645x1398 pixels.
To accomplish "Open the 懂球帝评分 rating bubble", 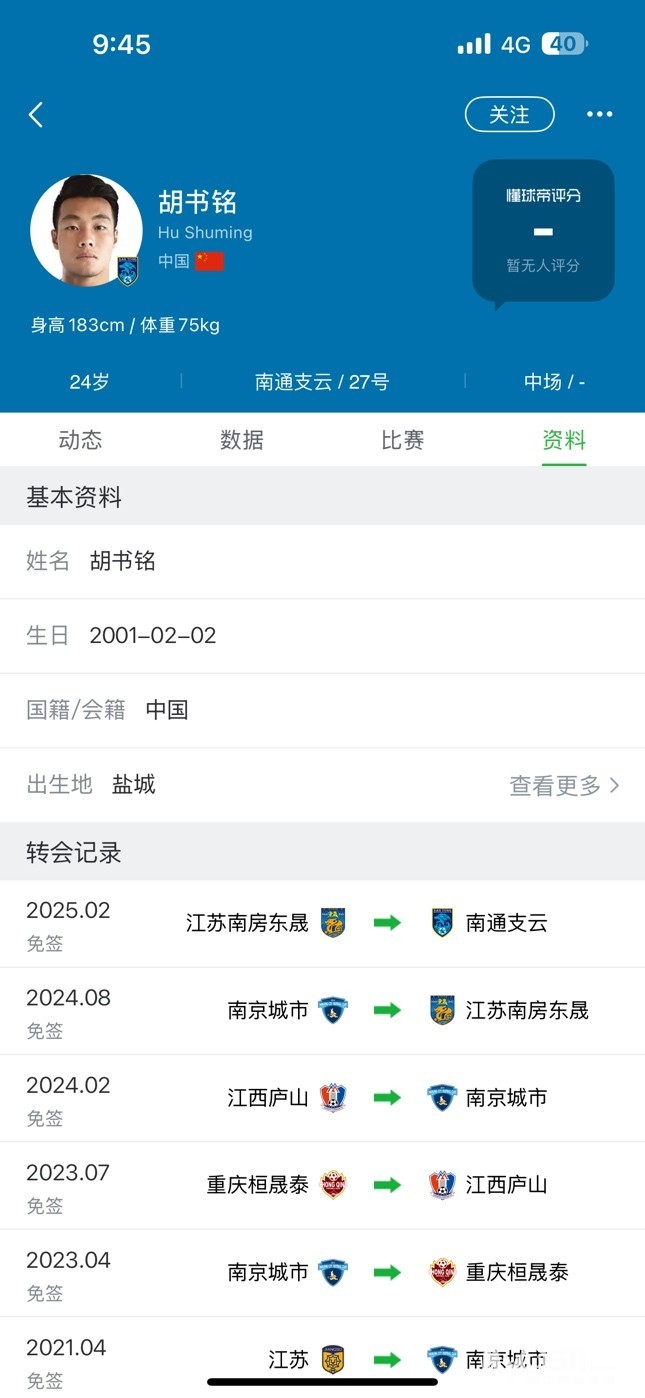I will (543, 231).
